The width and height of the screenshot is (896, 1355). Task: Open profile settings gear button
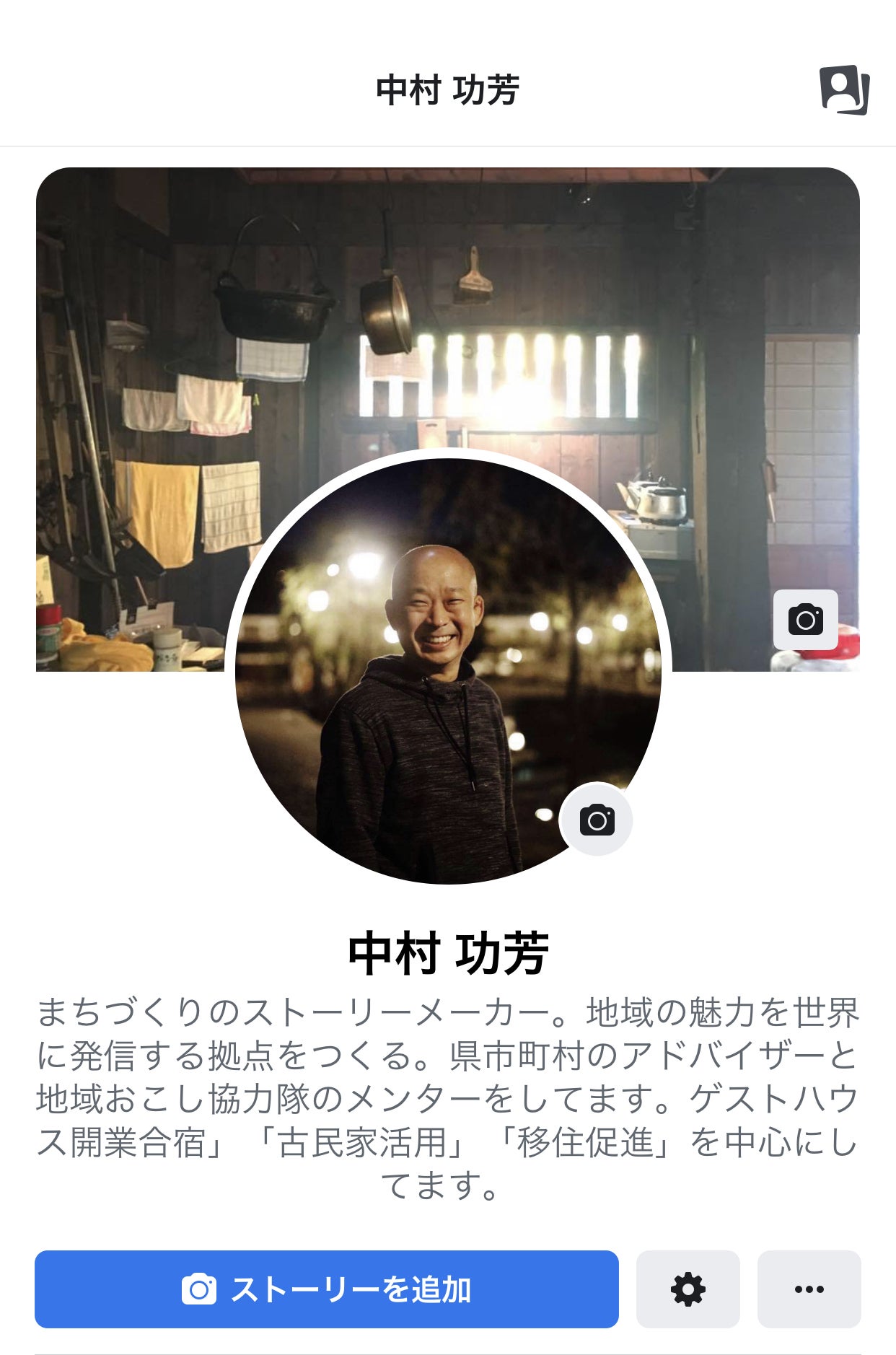click(688, 1289)
